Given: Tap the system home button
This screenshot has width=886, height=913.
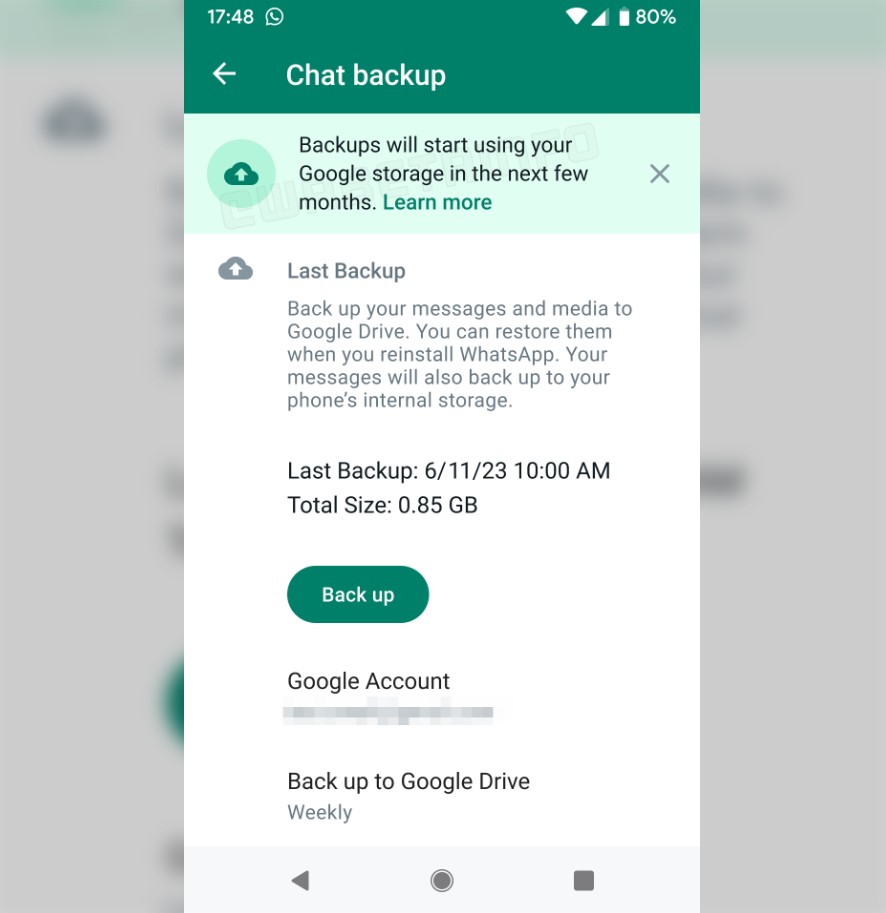Looking at the screenshot, I should click(442, 880).
